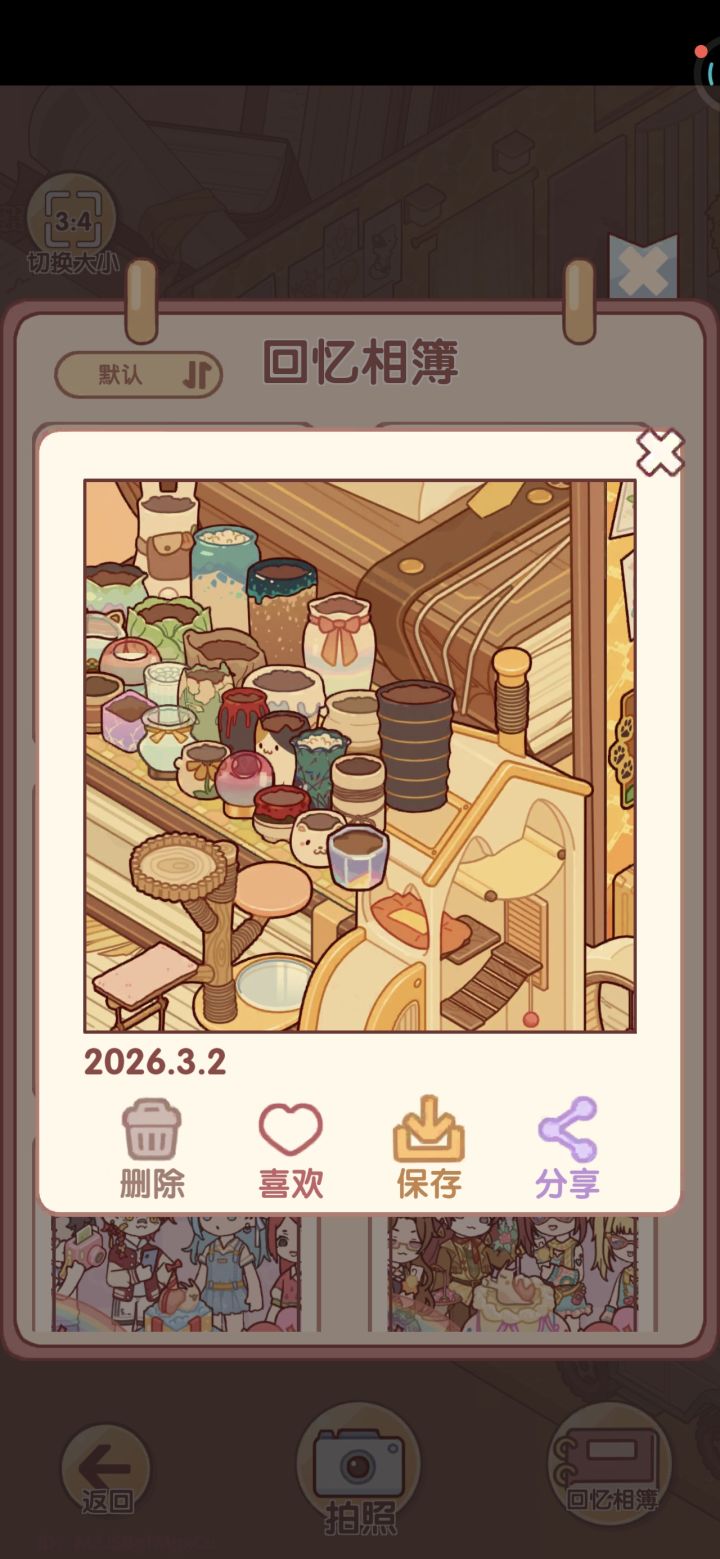The height and width of the screenshot is (1559, 720).
Task: Select the bottom-right party photo thumbnail
Action: coord(512,1280)
